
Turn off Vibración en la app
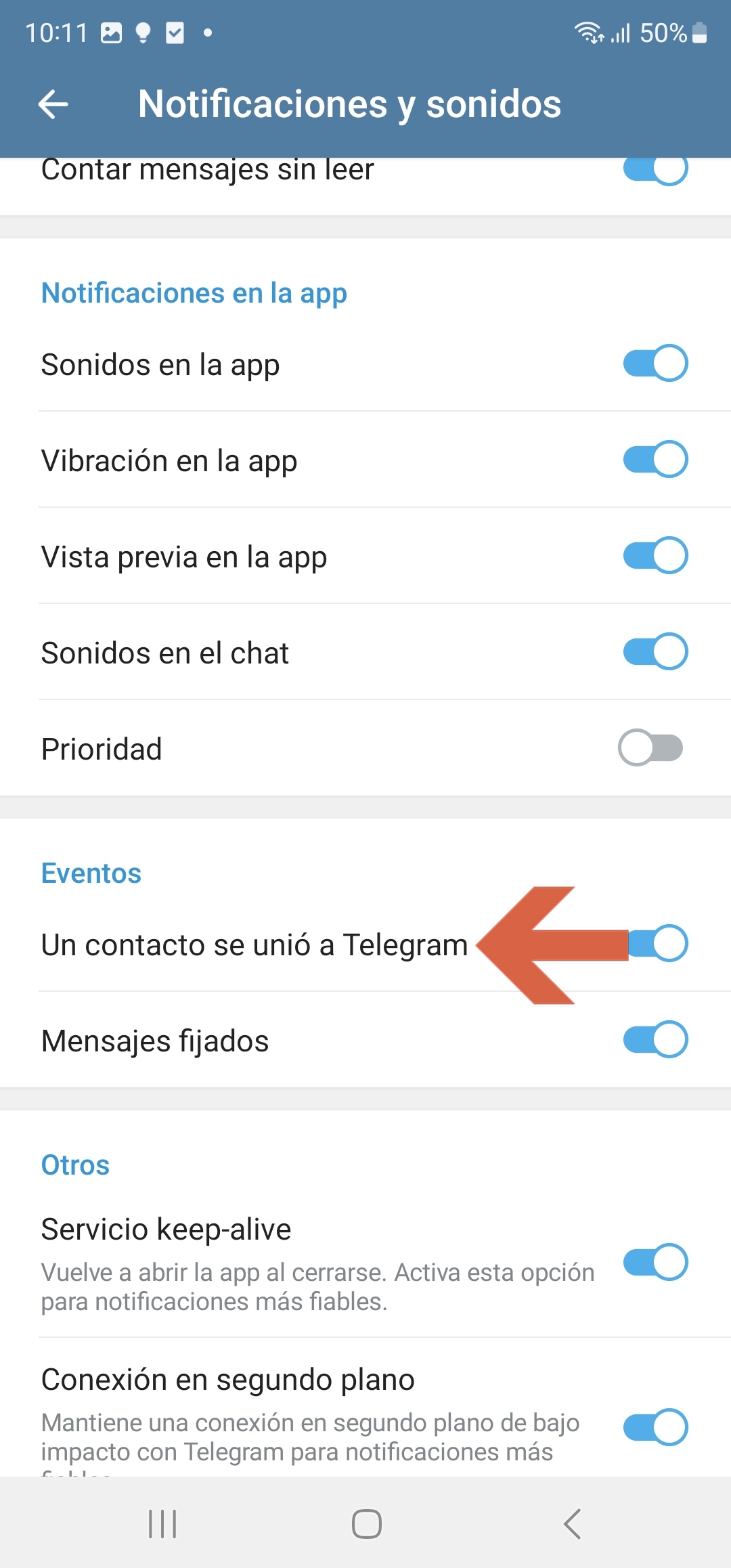click(655, 459)
